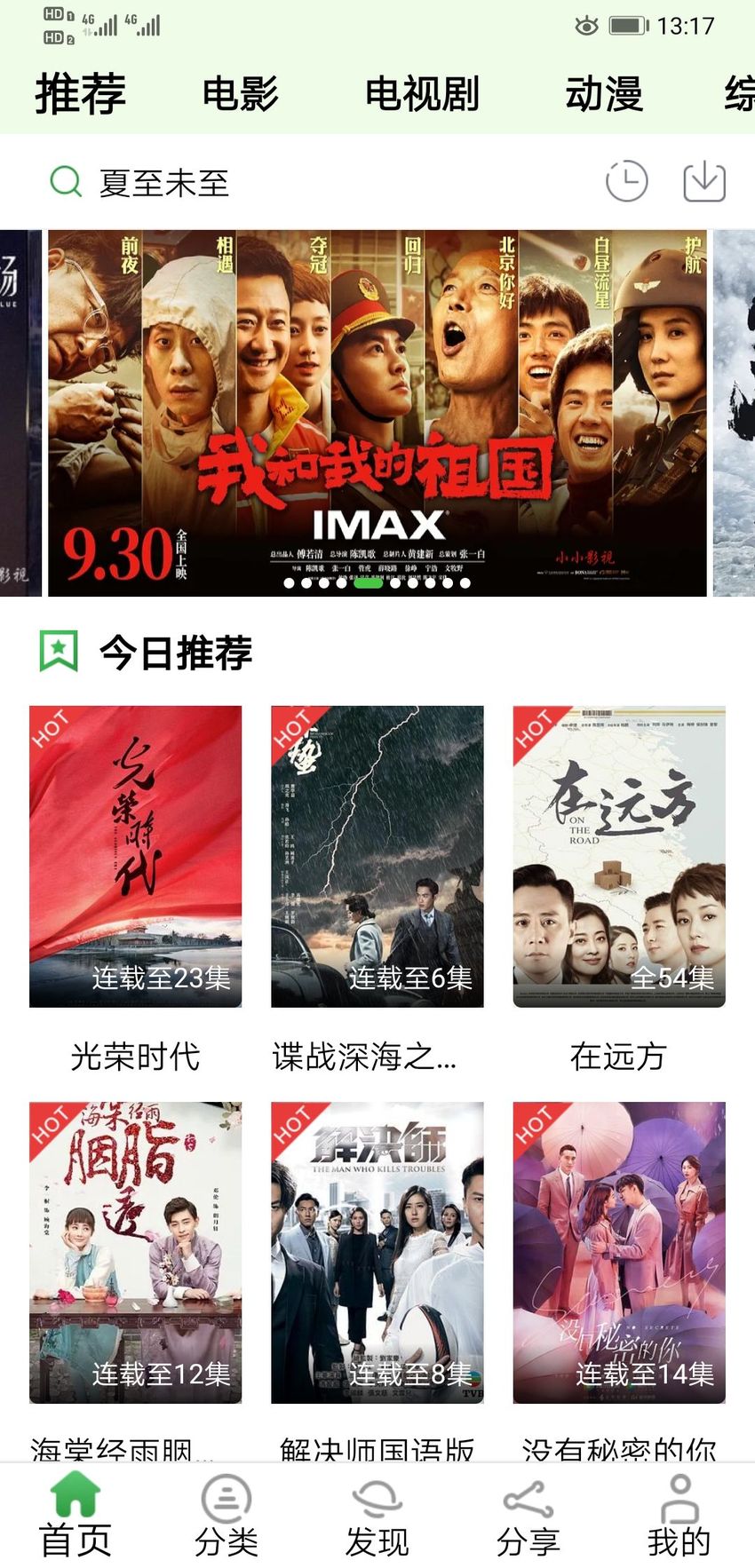This screenshot has height=1568, width=755.
Task: Select the 推荐 tab
Action: tap(81, 94)
